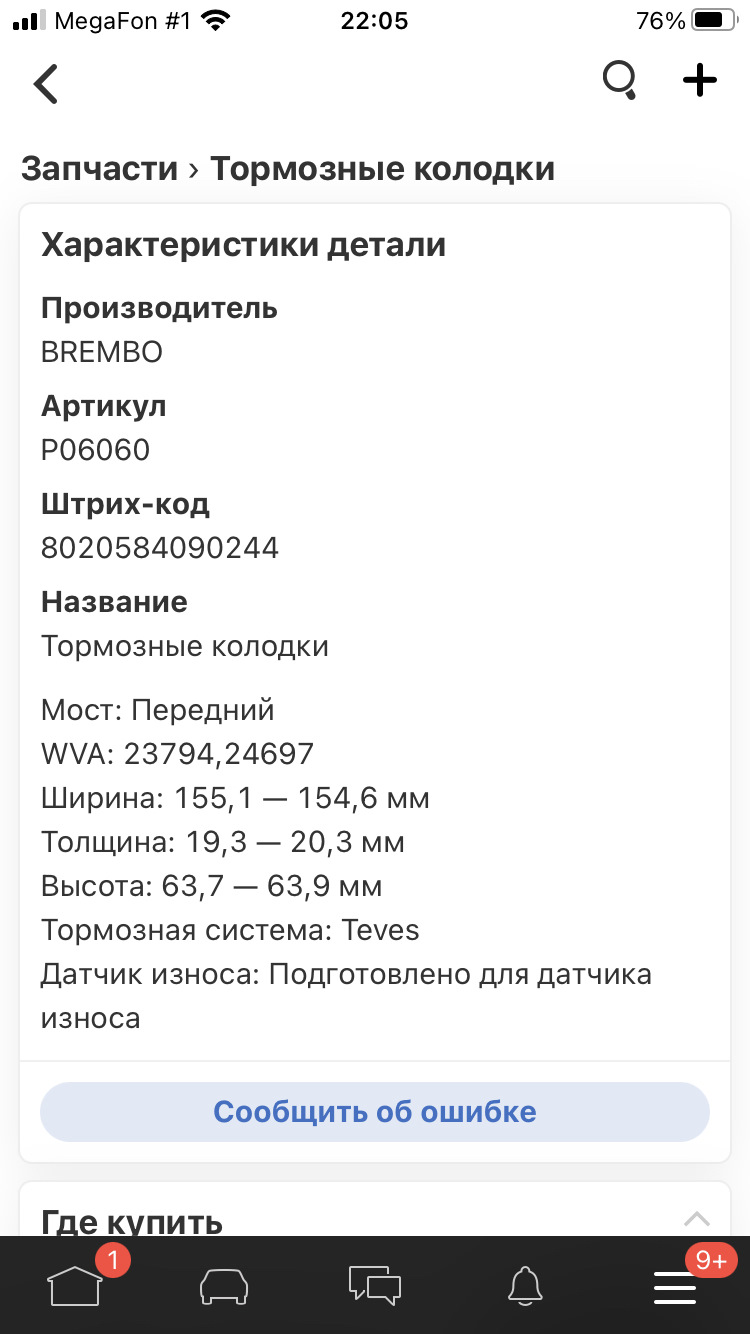Tap the plus icon to add
Viewport: 750px width, 1334px height.
click(x=700, y=80)
